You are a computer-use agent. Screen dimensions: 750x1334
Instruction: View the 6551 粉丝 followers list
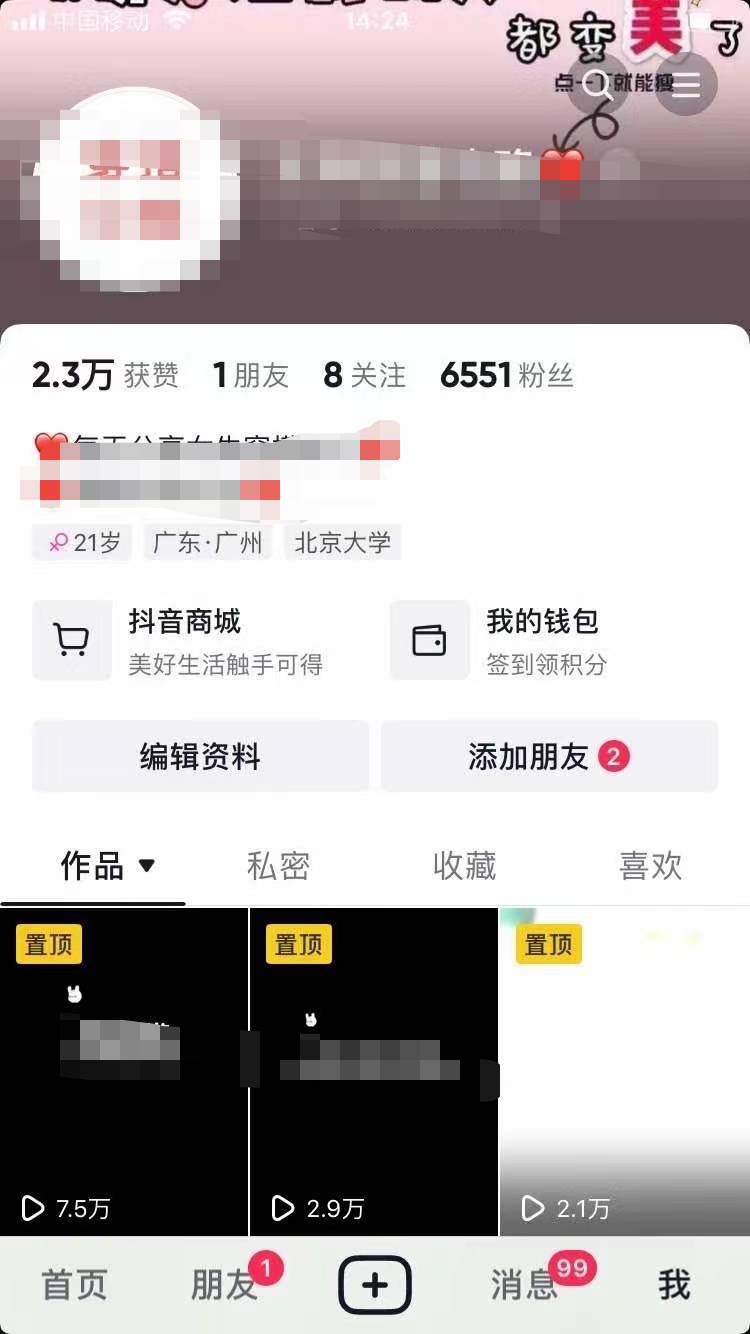(506, 375)
